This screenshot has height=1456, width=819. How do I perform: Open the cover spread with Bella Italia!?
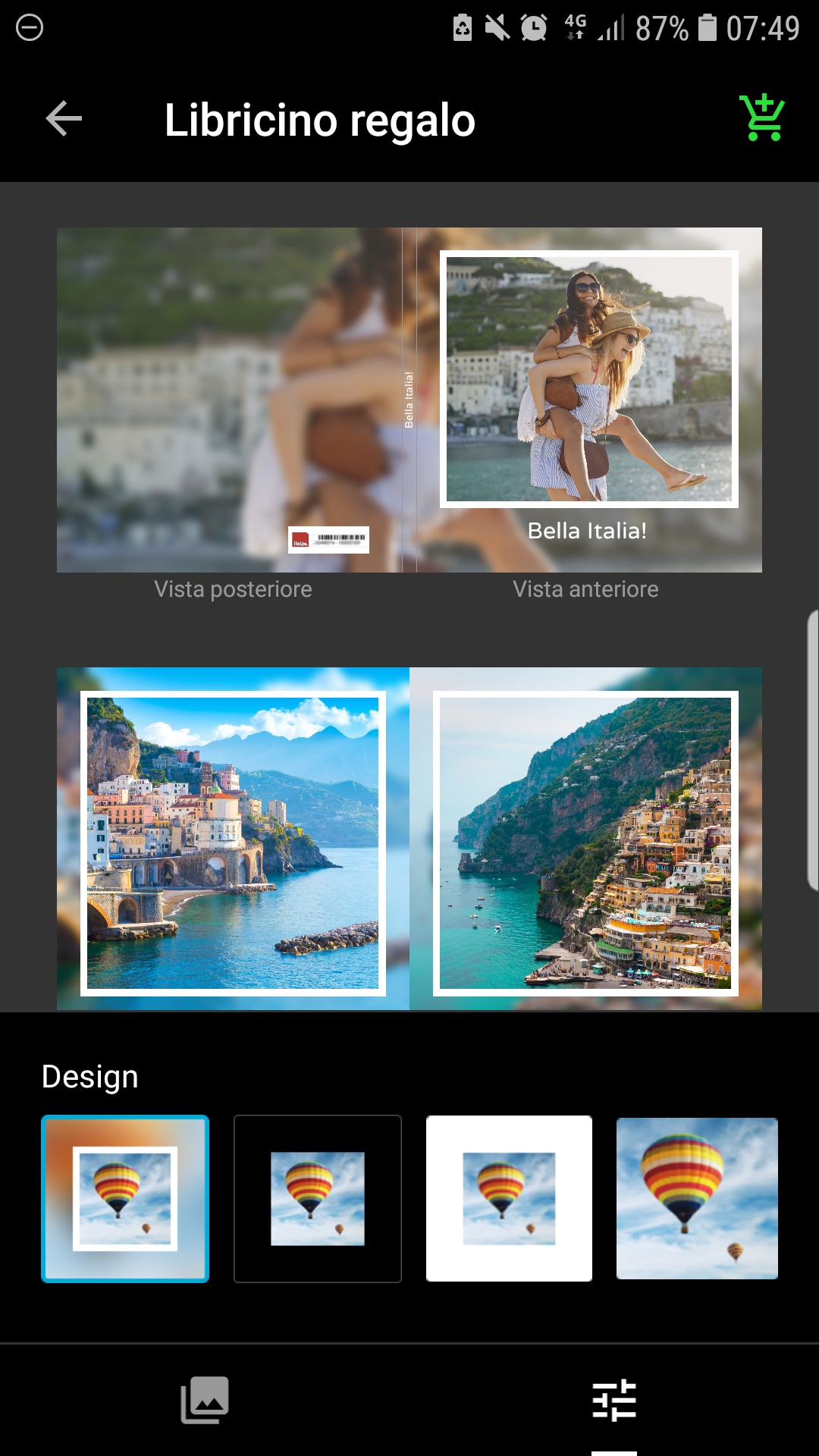point(409,400)
